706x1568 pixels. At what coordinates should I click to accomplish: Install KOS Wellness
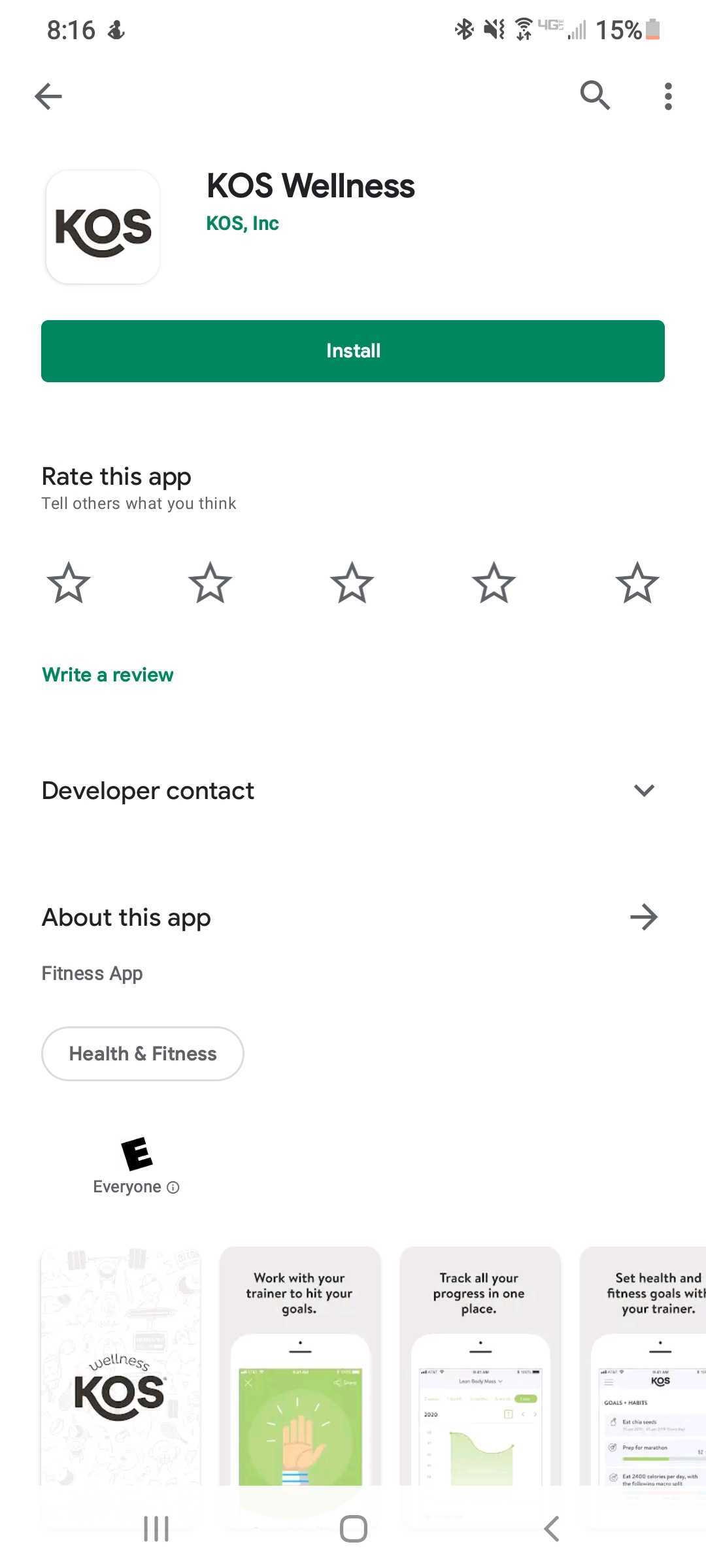tap(353, 351)
